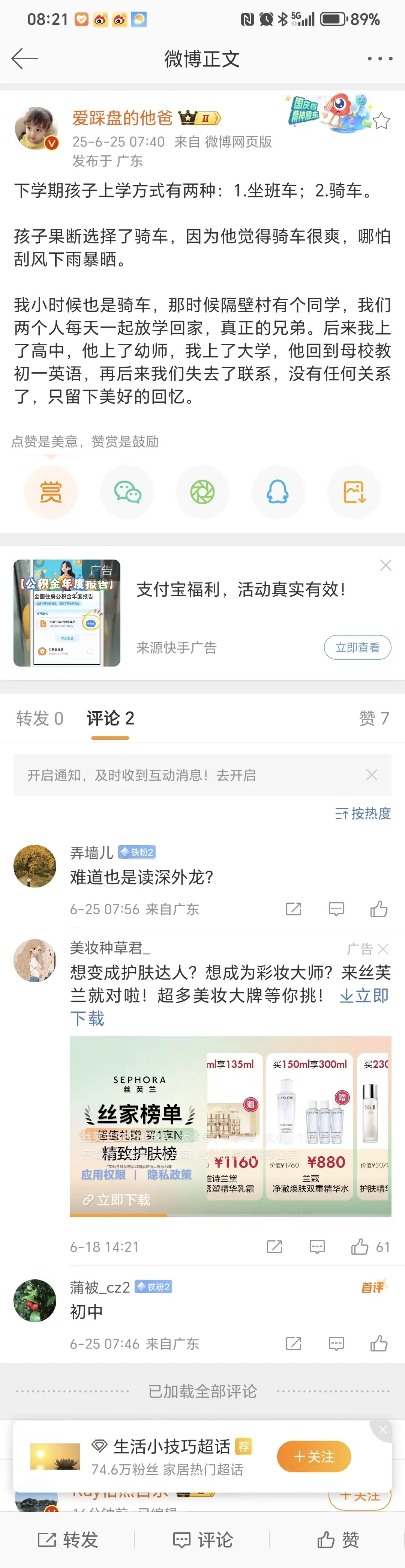
Task: Close the 支付宝福利 ad
Action: 385,566
